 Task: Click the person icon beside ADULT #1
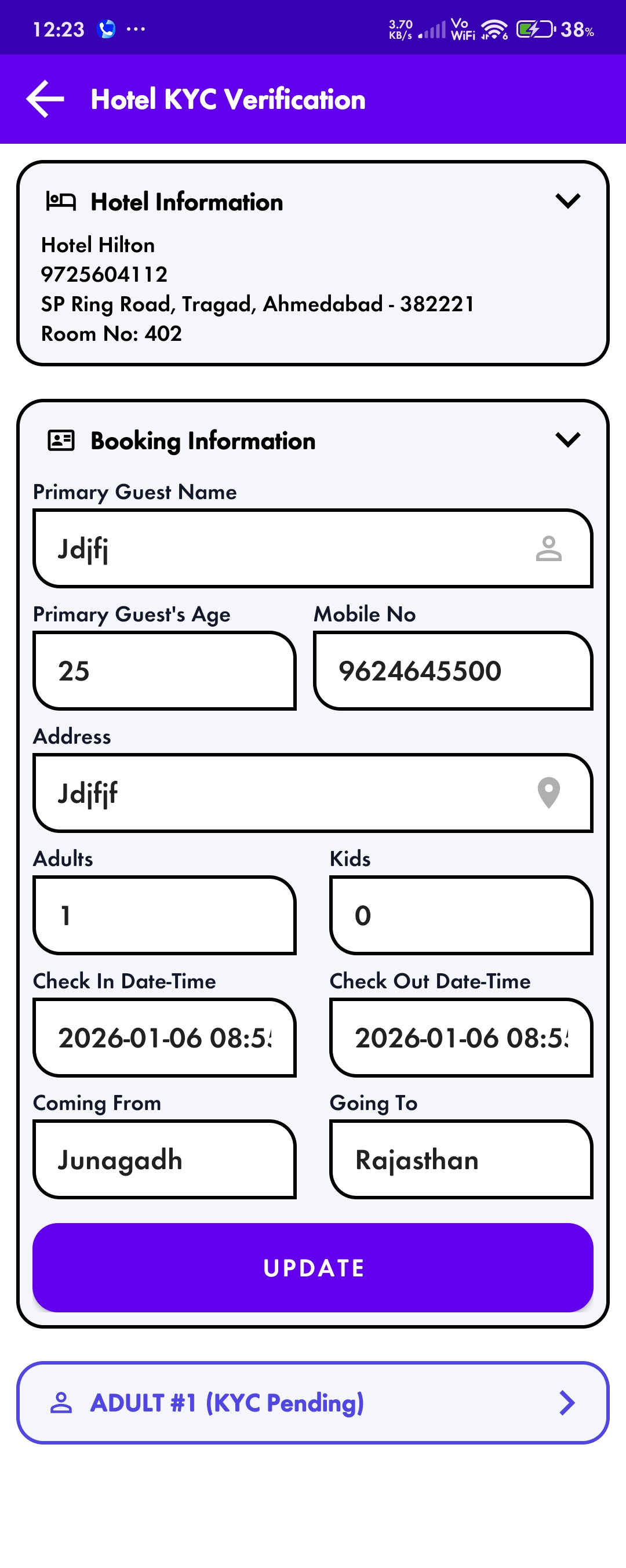(61, 1403)
